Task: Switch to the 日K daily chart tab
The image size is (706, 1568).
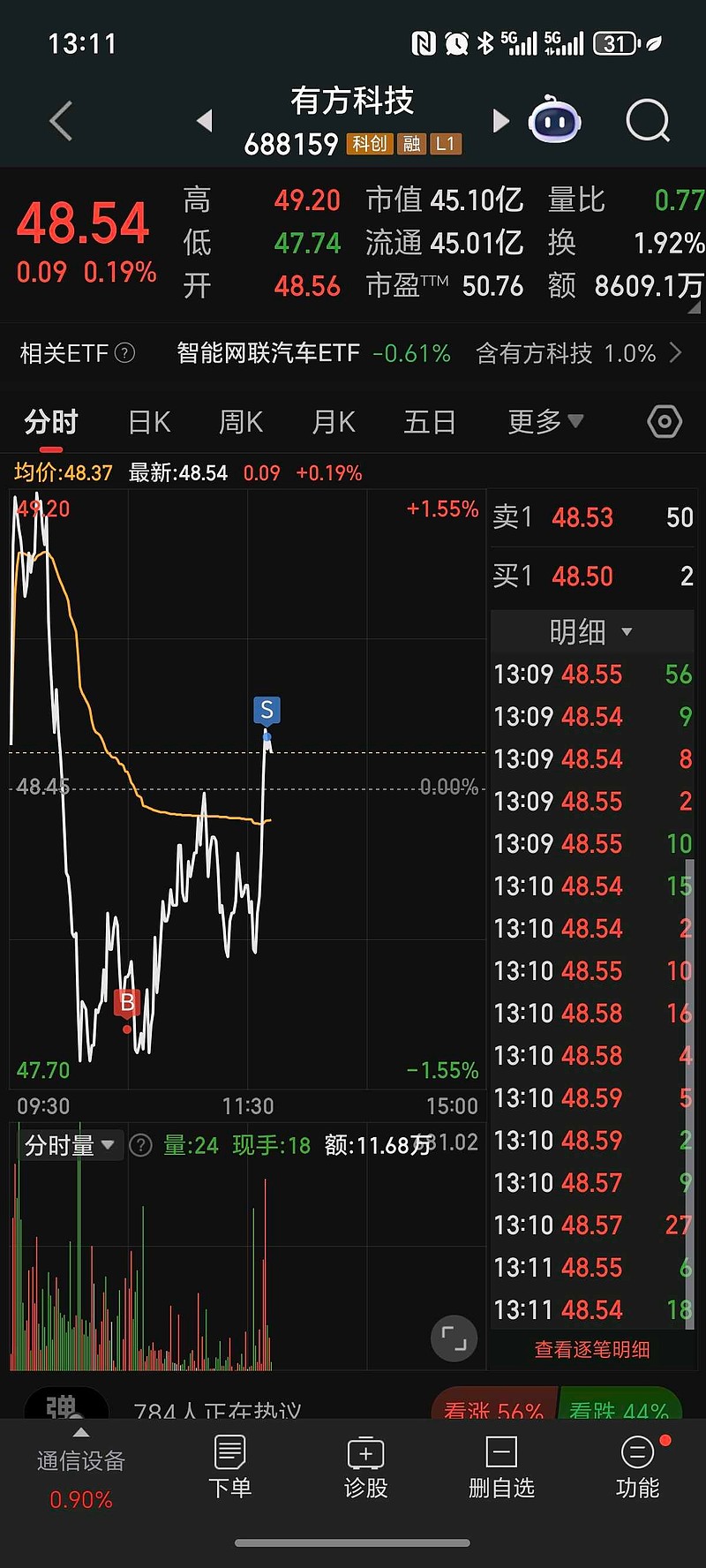Action: (148, 422)
